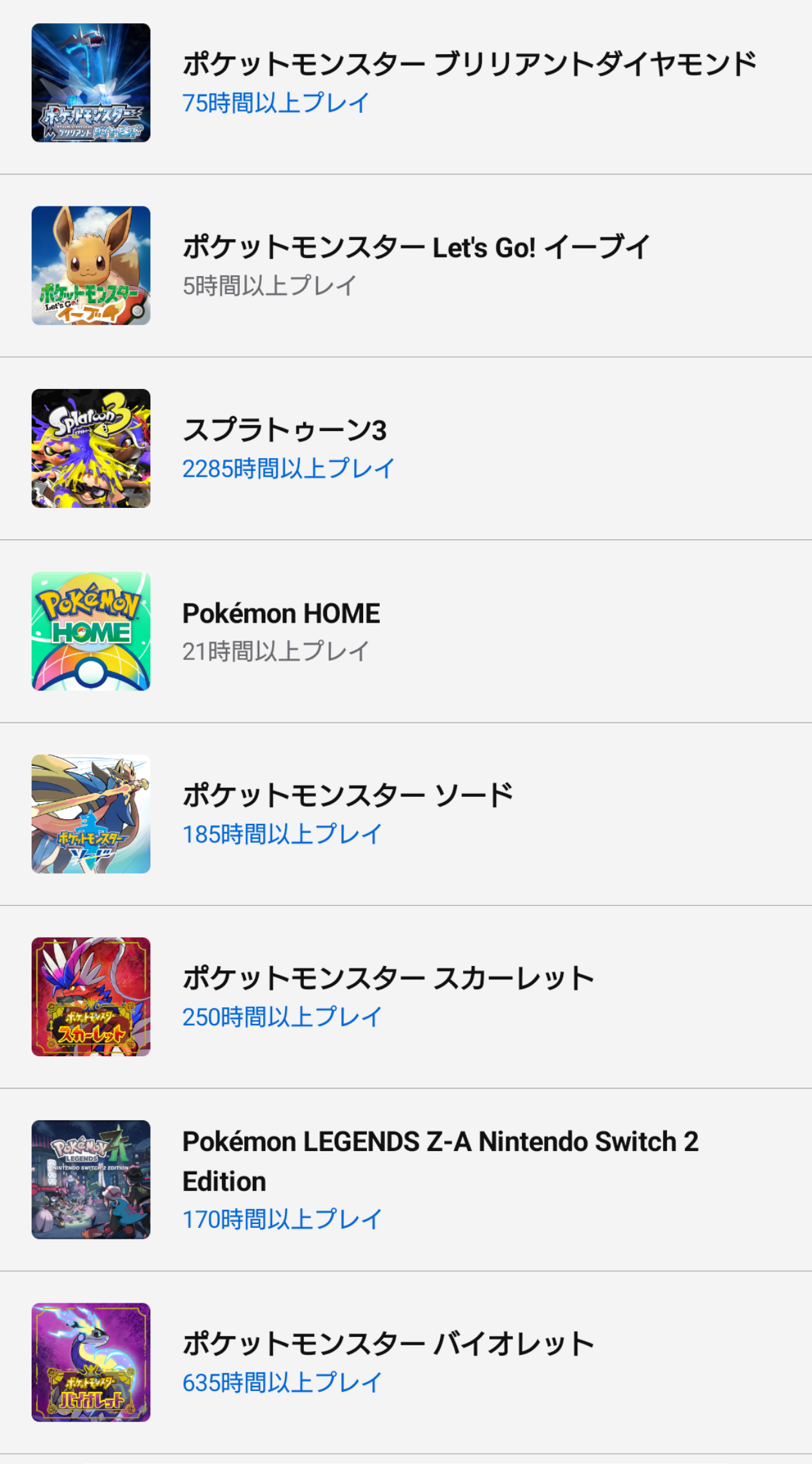Image resolution: width=812 pixels, height=1464 pixels.
Task: Open the スプラトゥーン3 entry
Action: 405,448
